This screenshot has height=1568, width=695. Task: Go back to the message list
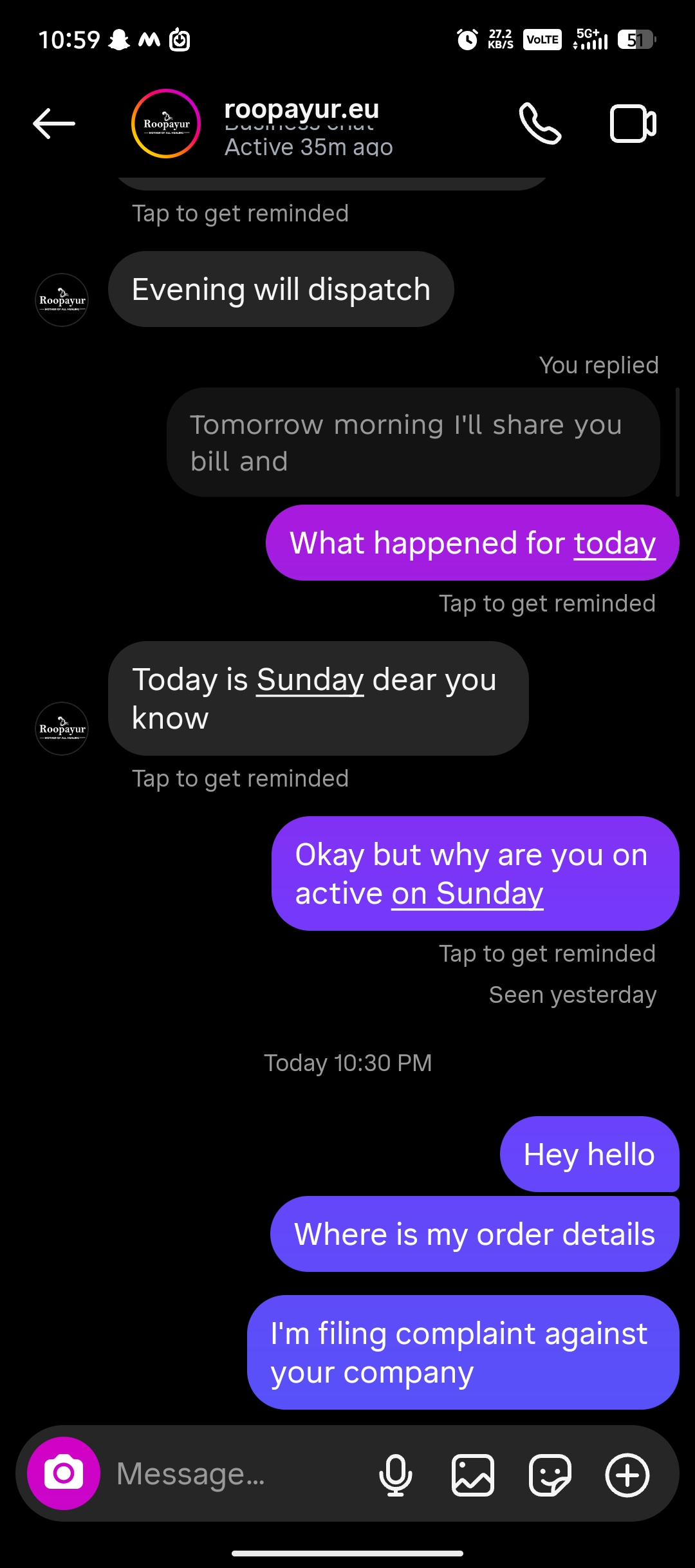click(x=54, y=124)
